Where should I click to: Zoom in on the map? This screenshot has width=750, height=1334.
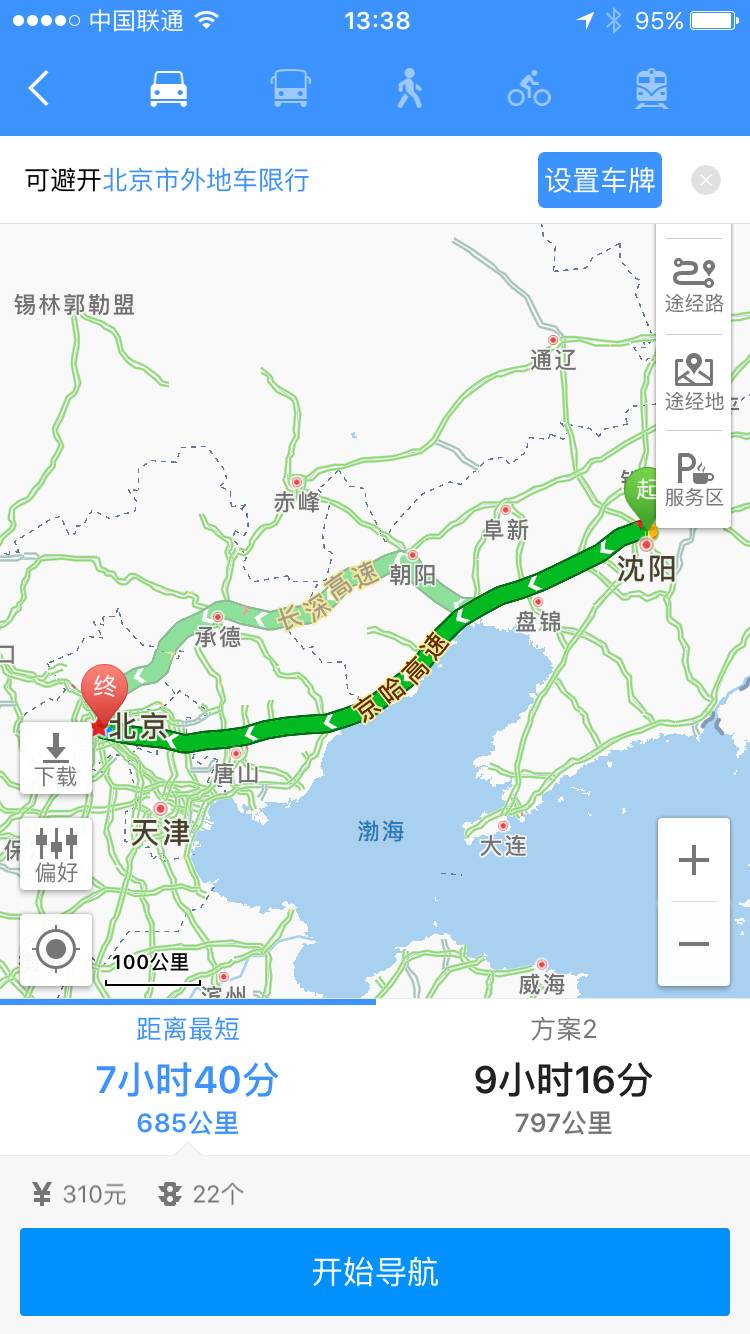(694, 860)
